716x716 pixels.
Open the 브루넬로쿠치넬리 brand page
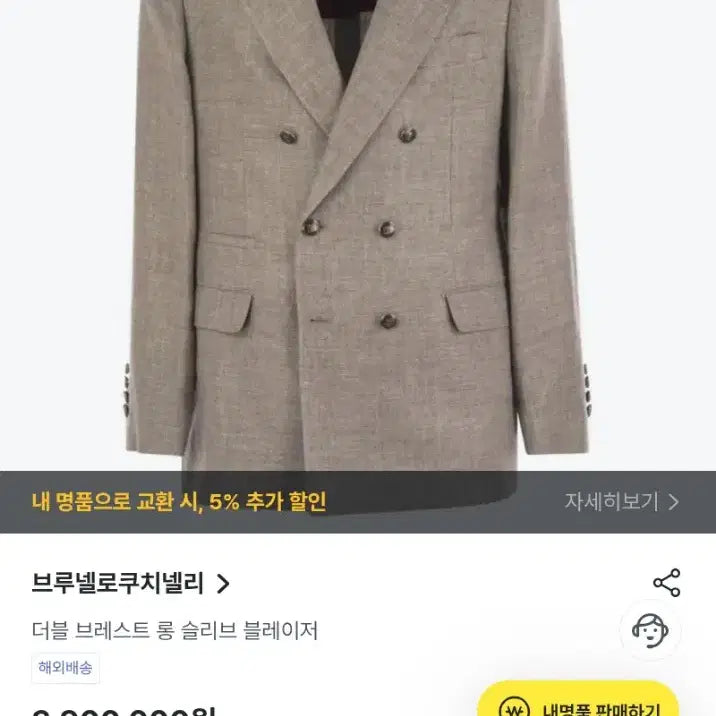pos(131,583)
